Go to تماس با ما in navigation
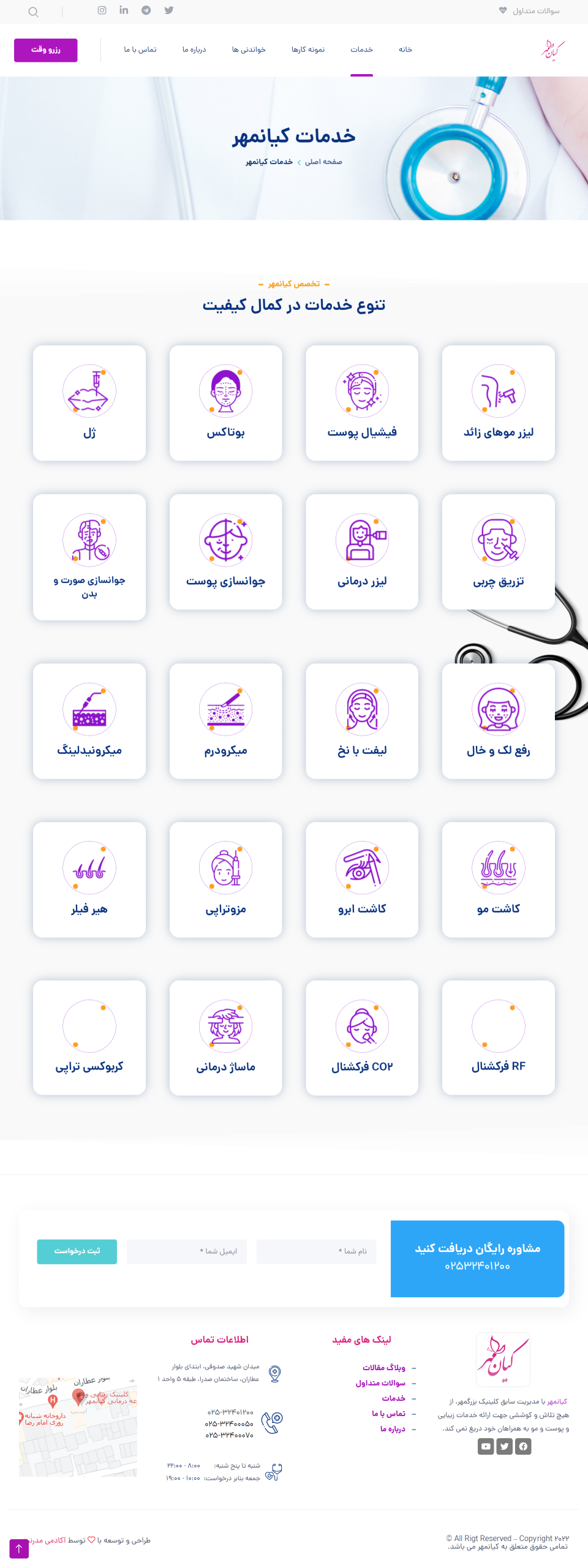This screenshot has width=588, height=1568. pos(140,50)
